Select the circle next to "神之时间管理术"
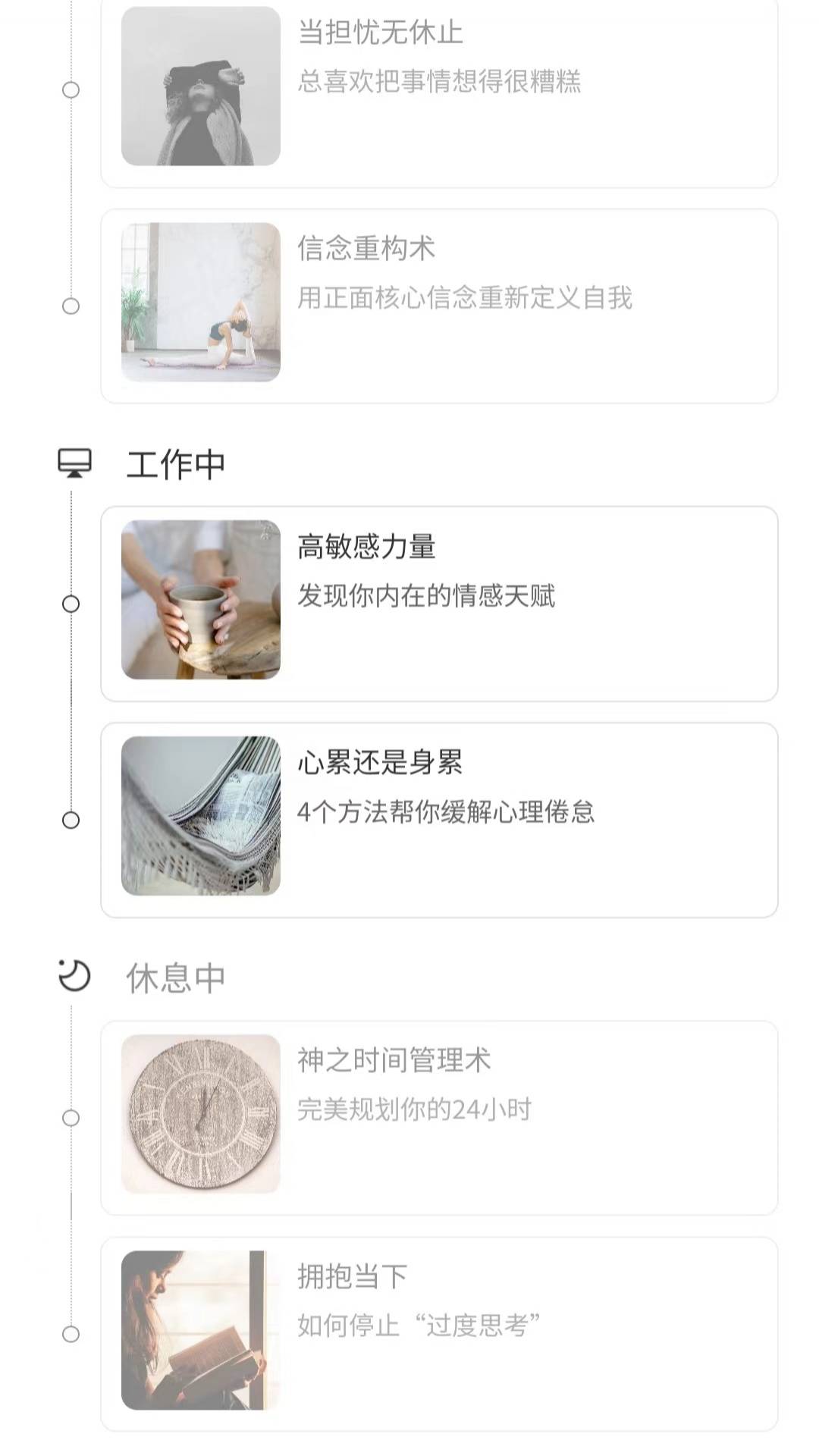The width and height of the screenshot is (819, 1456). point(72,1115)
